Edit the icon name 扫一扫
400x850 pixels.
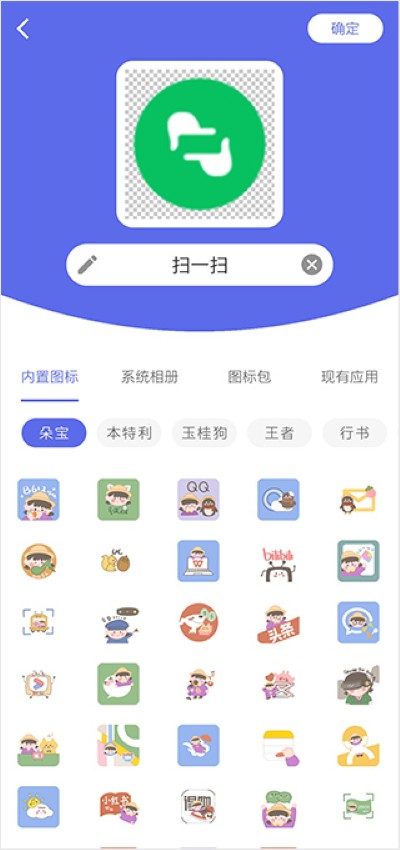199,265
